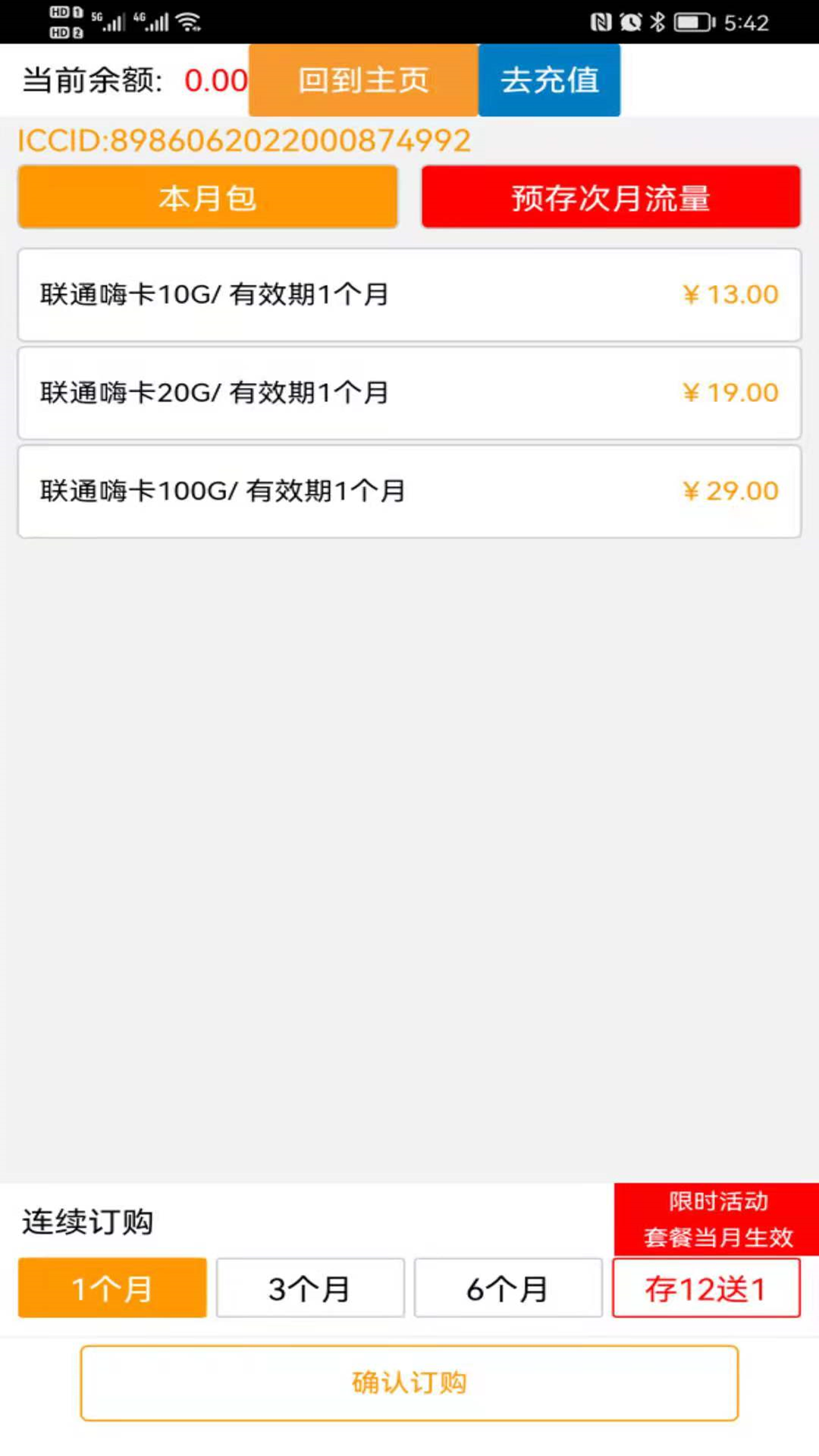The image size is (819, 1456).
Task: Tap the 回到主页 button
Action: click(x=362, y=80)
